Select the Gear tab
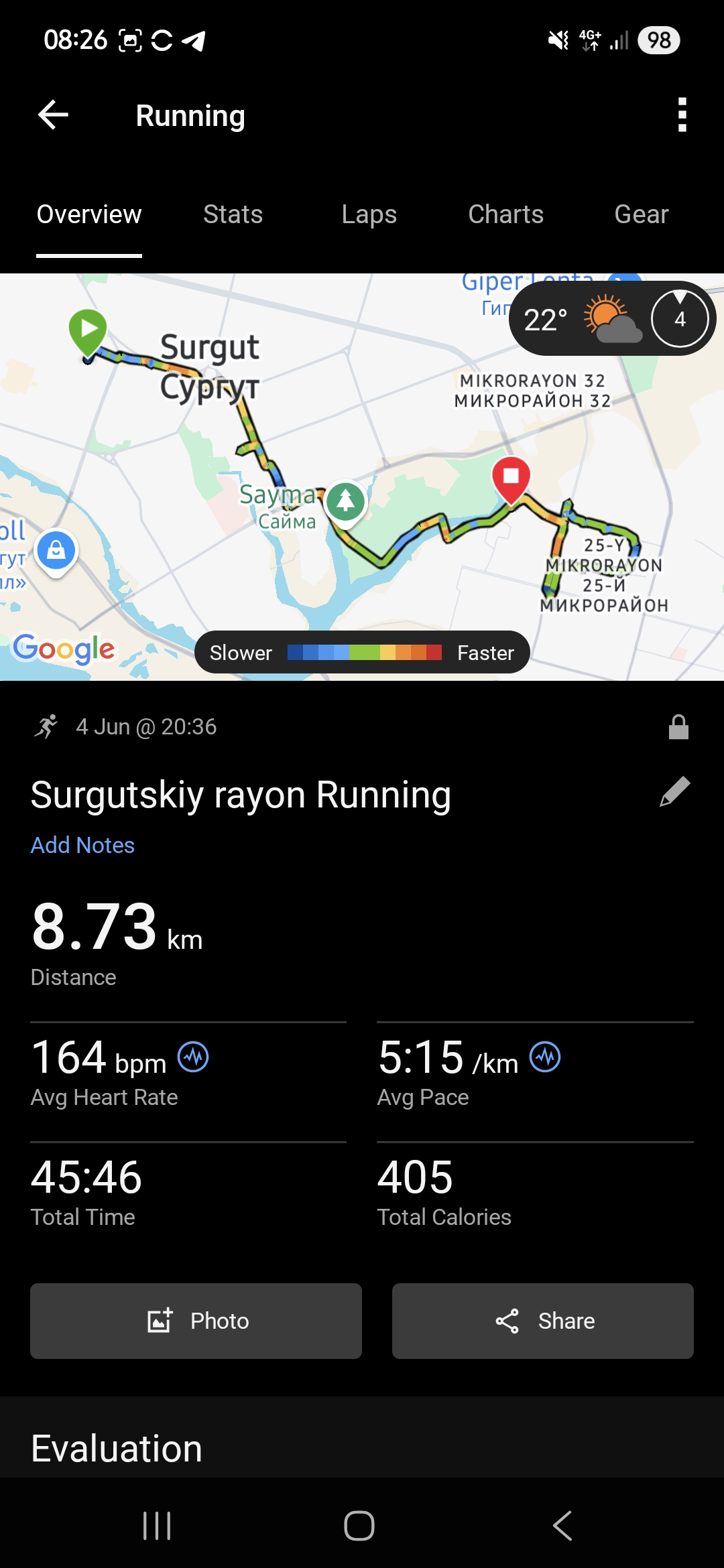The height and width of the screenshot is (1568, 724). click(642, 214)
